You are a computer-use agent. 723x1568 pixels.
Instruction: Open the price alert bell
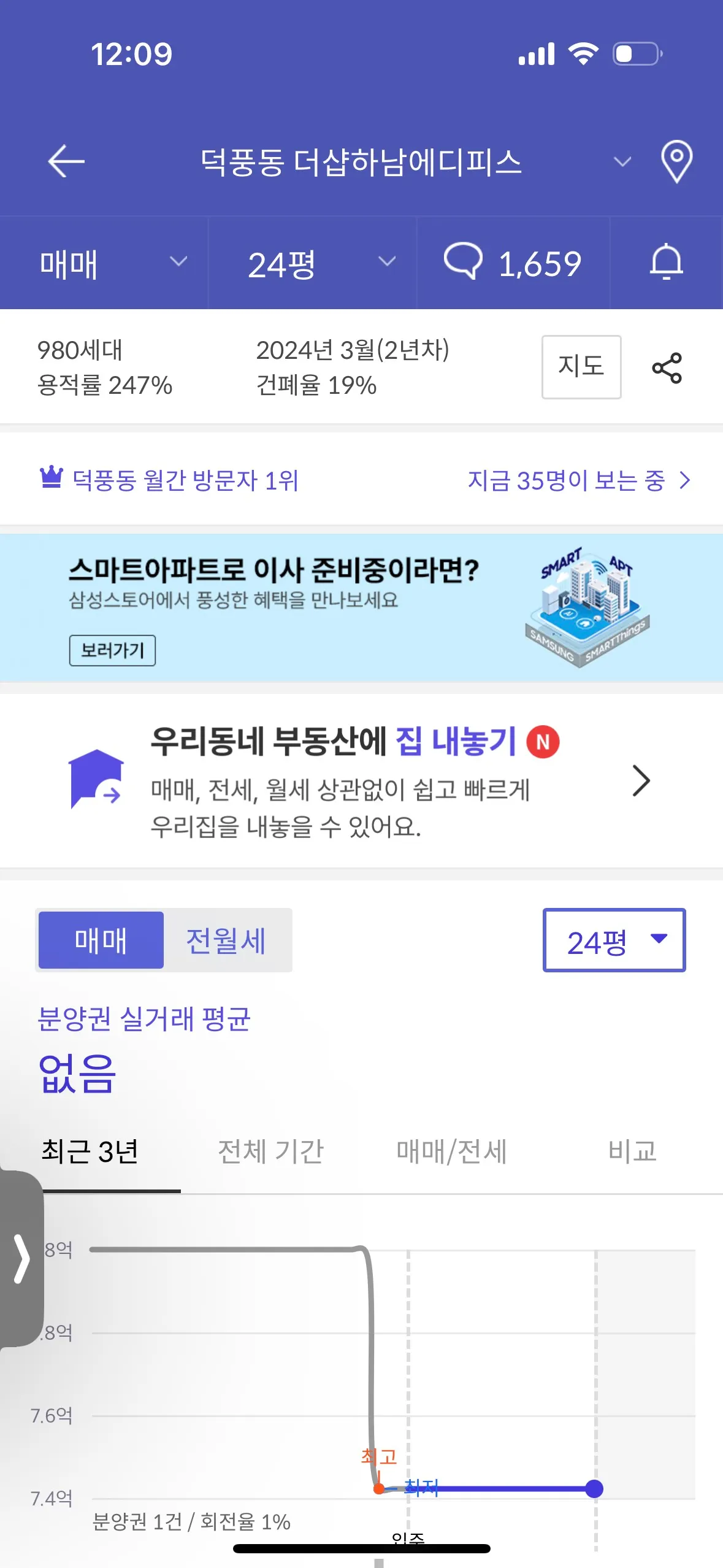click(x=666, y=264)
